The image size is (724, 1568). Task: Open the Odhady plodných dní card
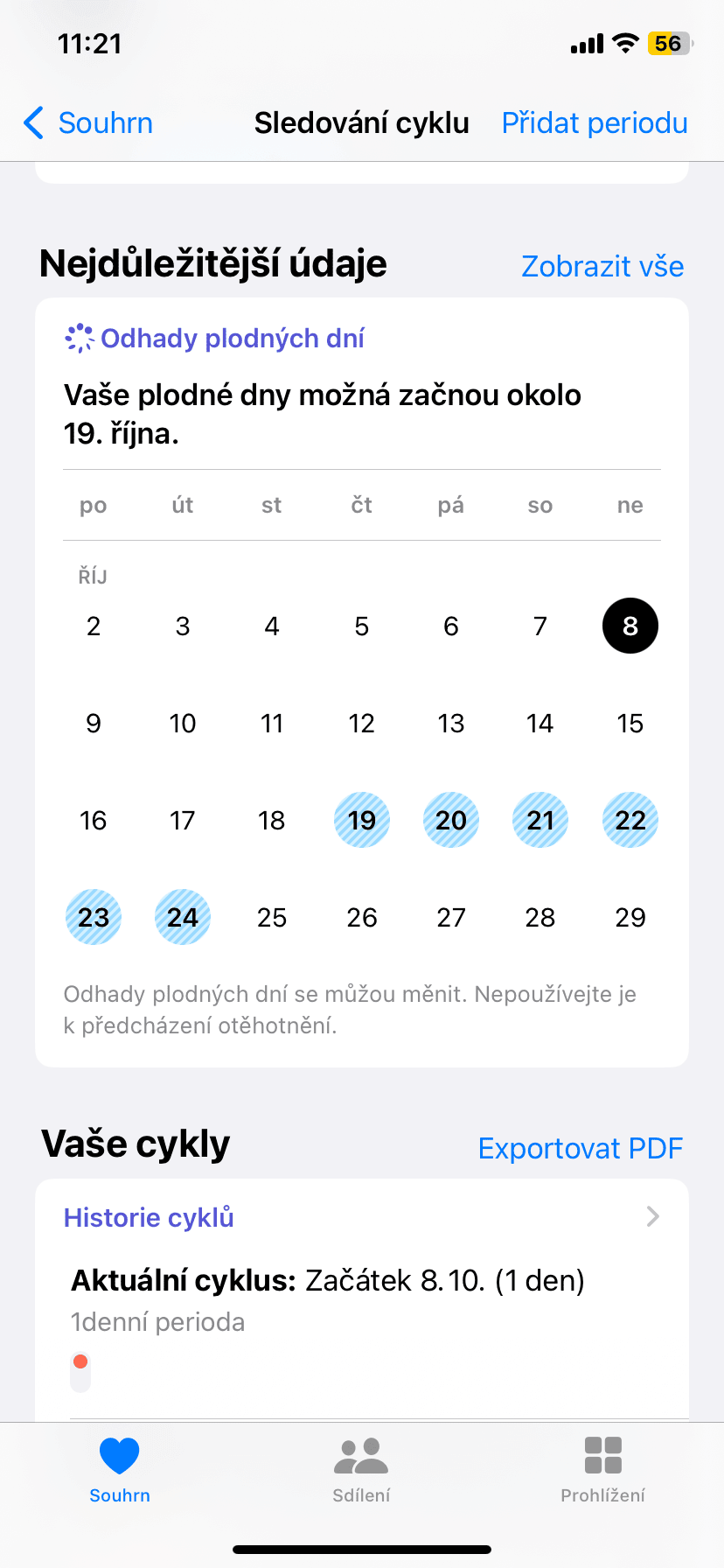232,339
